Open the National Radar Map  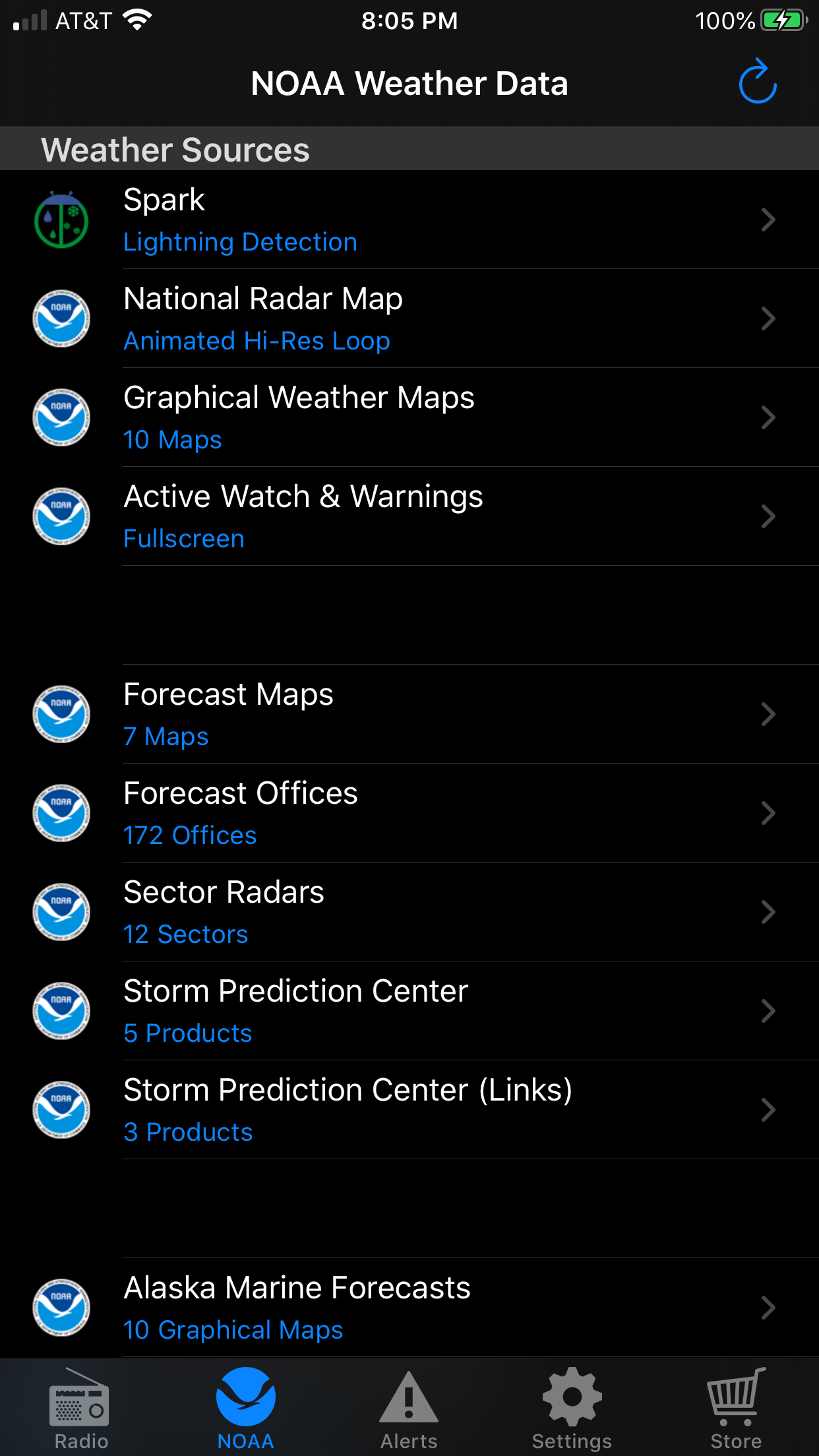click(409, 318)
